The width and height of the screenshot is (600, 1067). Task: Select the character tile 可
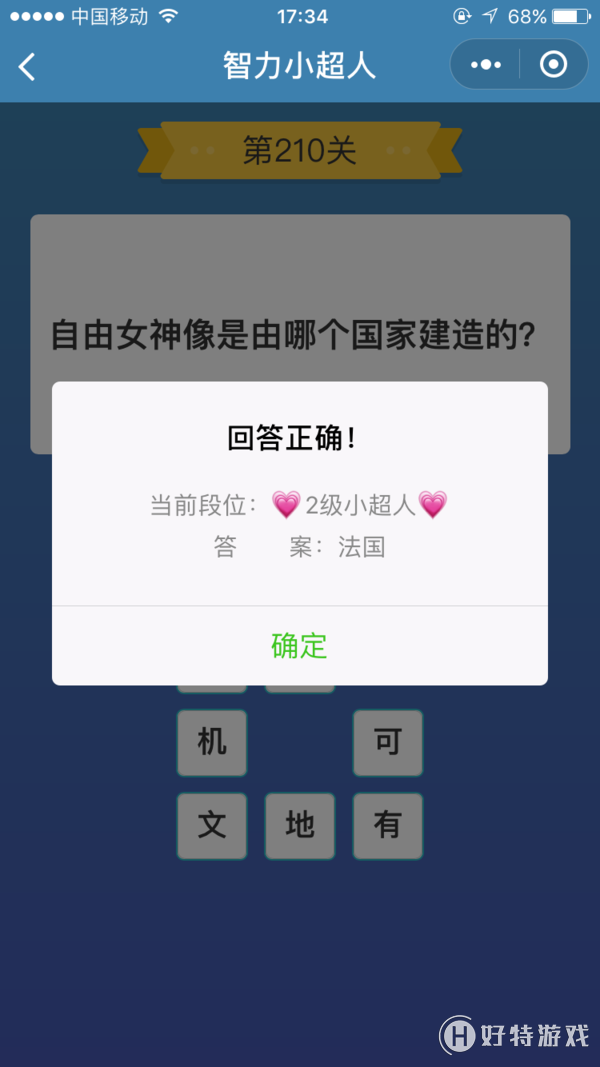pos(388,742)
